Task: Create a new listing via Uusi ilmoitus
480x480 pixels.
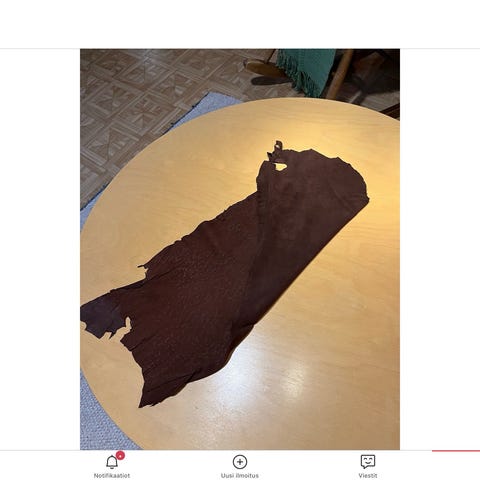Action: click(240, 466)
